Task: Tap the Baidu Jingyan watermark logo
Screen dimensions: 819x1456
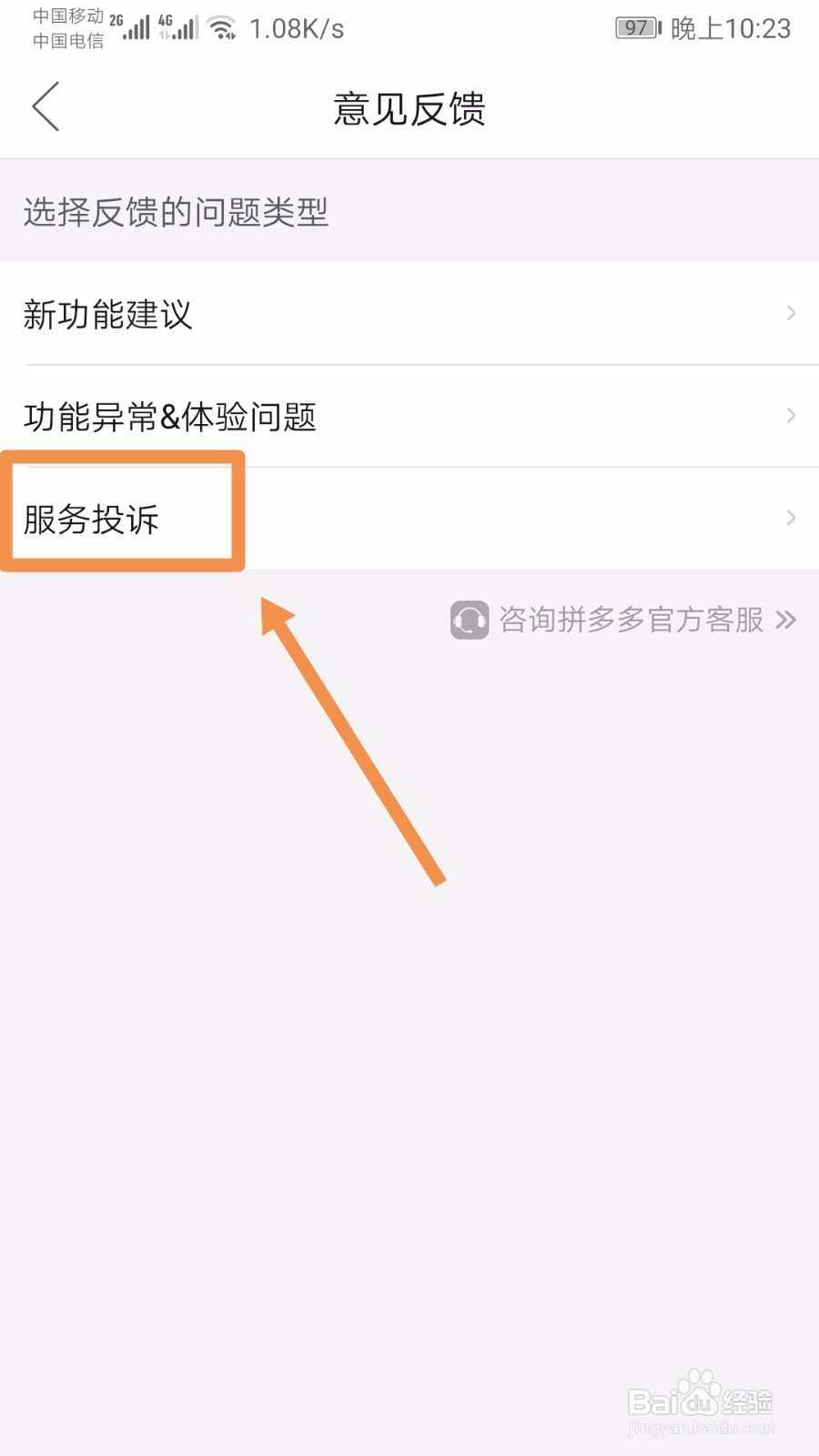Action: (699, 1402)
